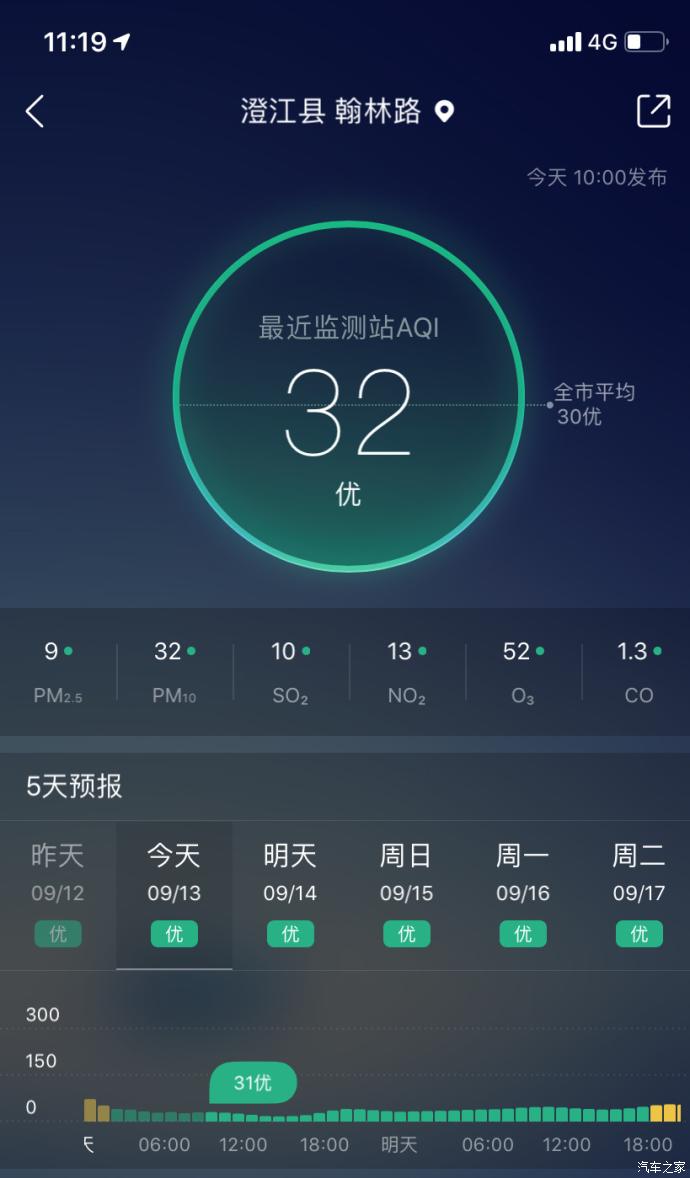View SO2 pollutant details
The width and height of the screenshot is (690, 1178).
pyautogui.click(x=290, y=672)
